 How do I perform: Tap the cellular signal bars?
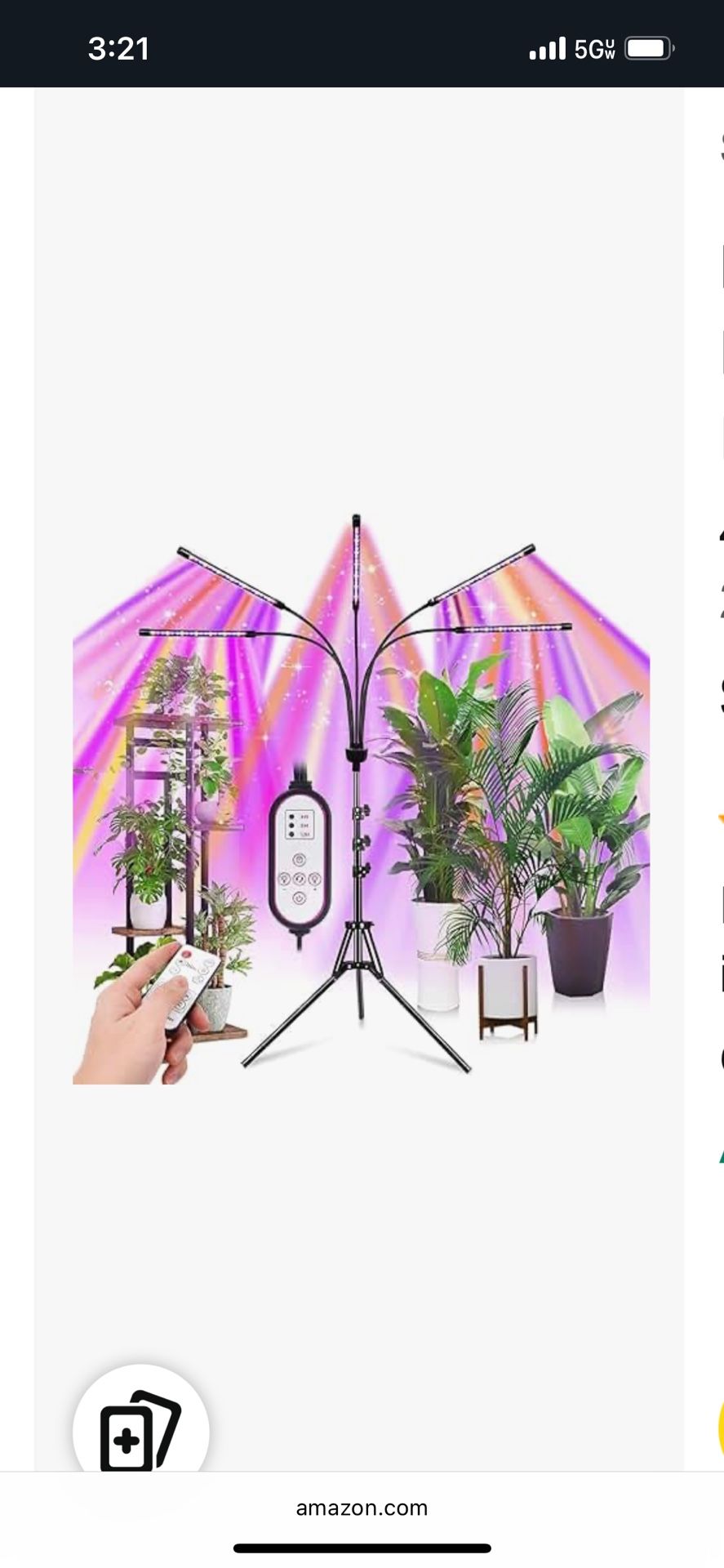tap(549, 47)
